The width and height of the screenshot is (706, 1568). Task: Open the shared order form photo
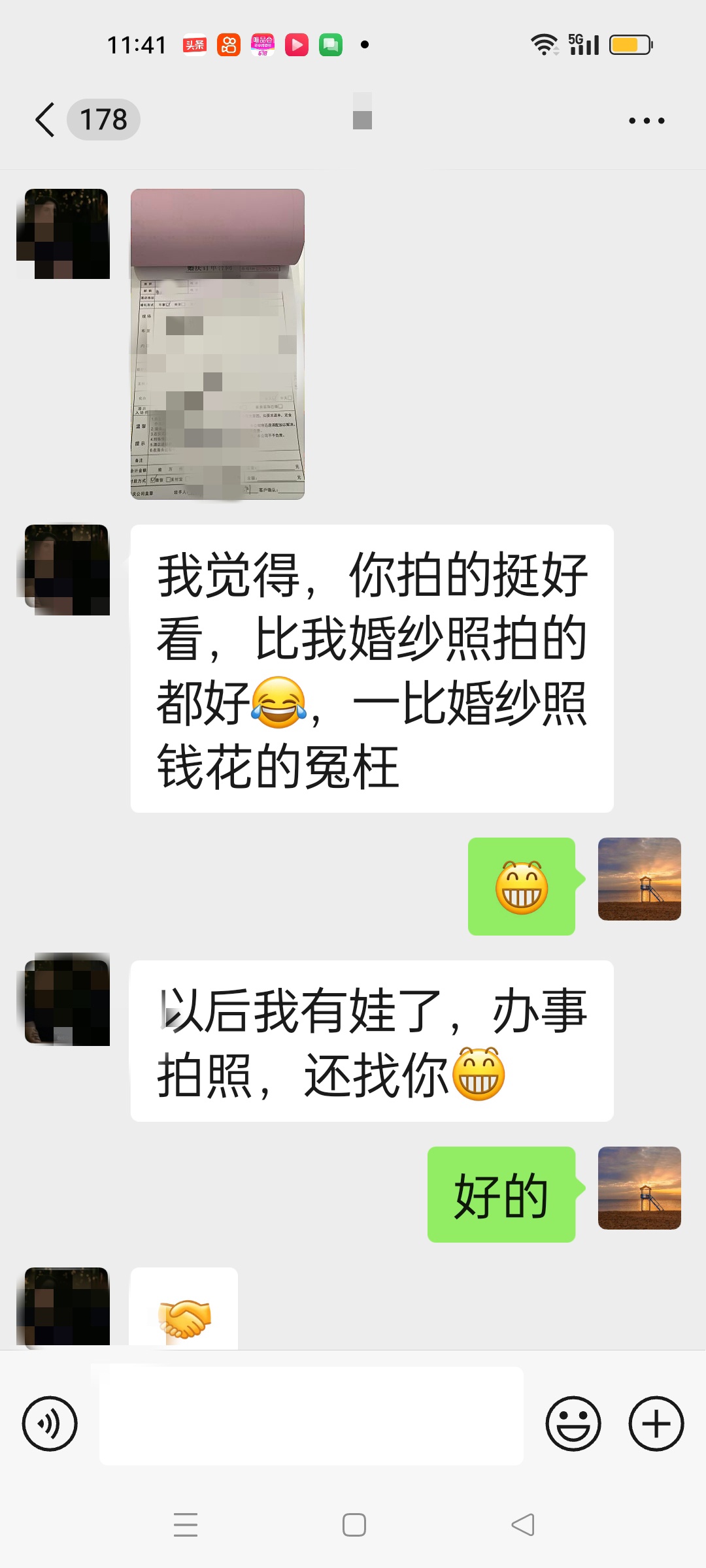(218, 344)
